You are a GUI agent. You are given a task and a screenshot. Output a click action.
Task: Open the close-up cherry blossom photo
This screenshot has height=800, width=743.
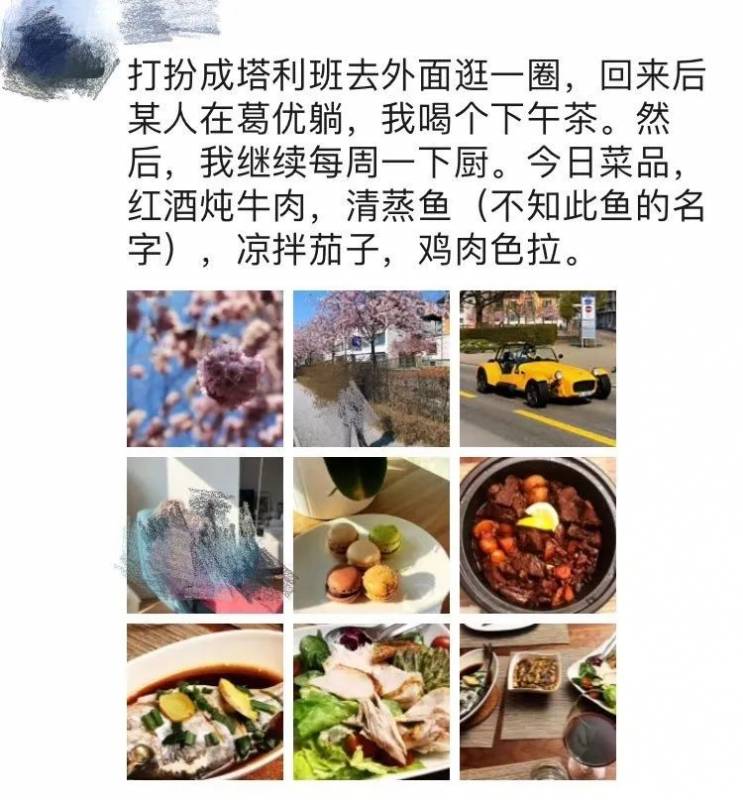204,368
